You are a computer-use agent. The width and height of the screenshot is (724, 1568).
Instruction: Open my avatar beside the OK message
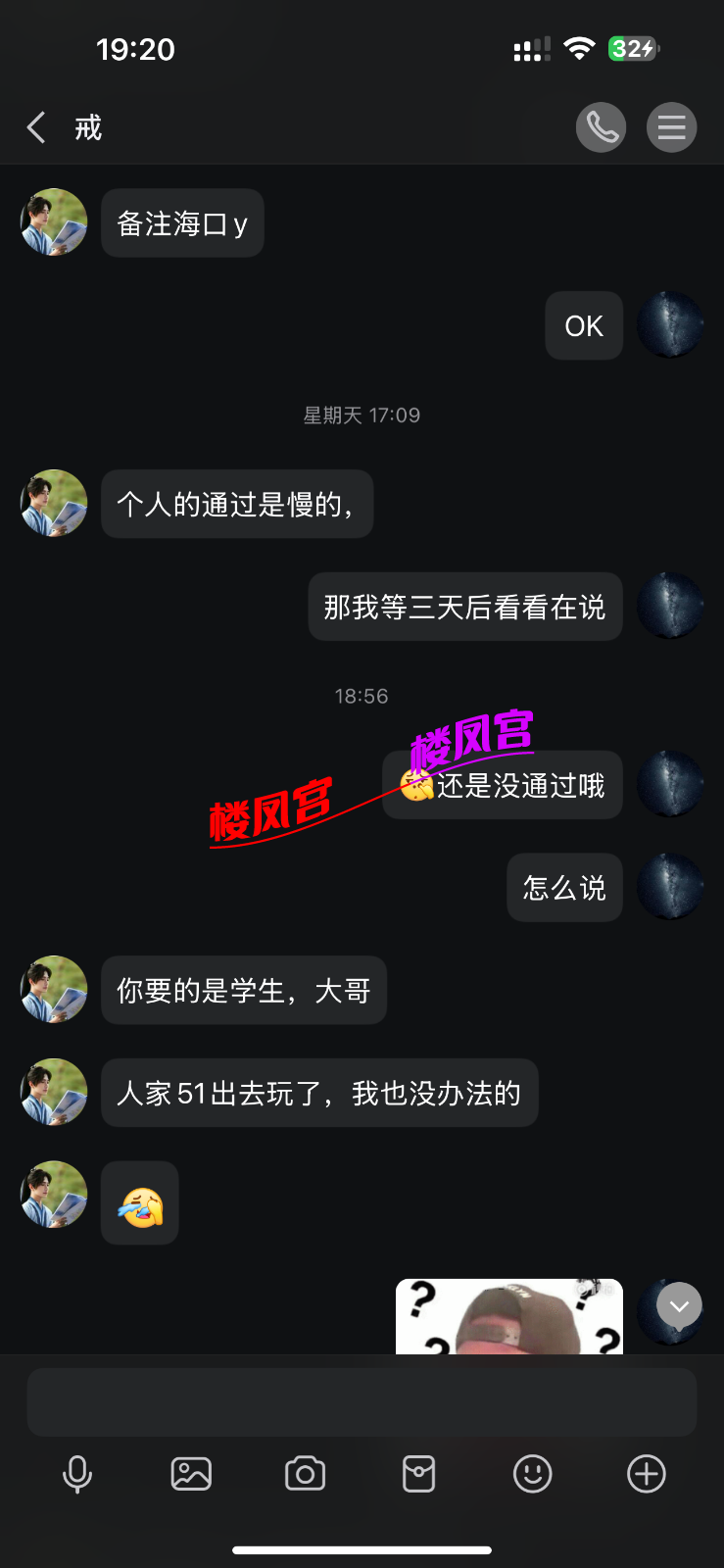click(x=670, y=324)
